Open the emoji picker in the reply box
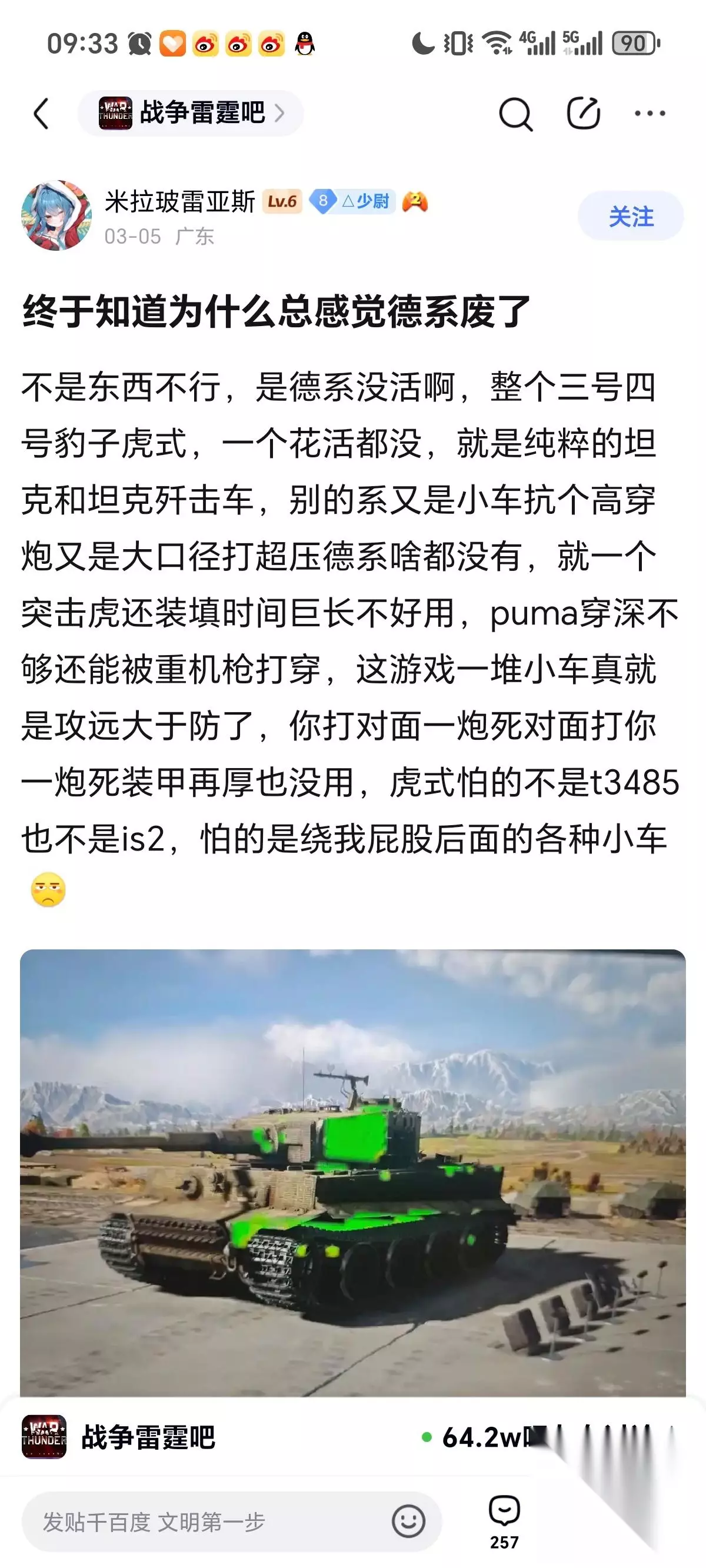This screenshot has height=1568, width=706. pos(408,1522)
